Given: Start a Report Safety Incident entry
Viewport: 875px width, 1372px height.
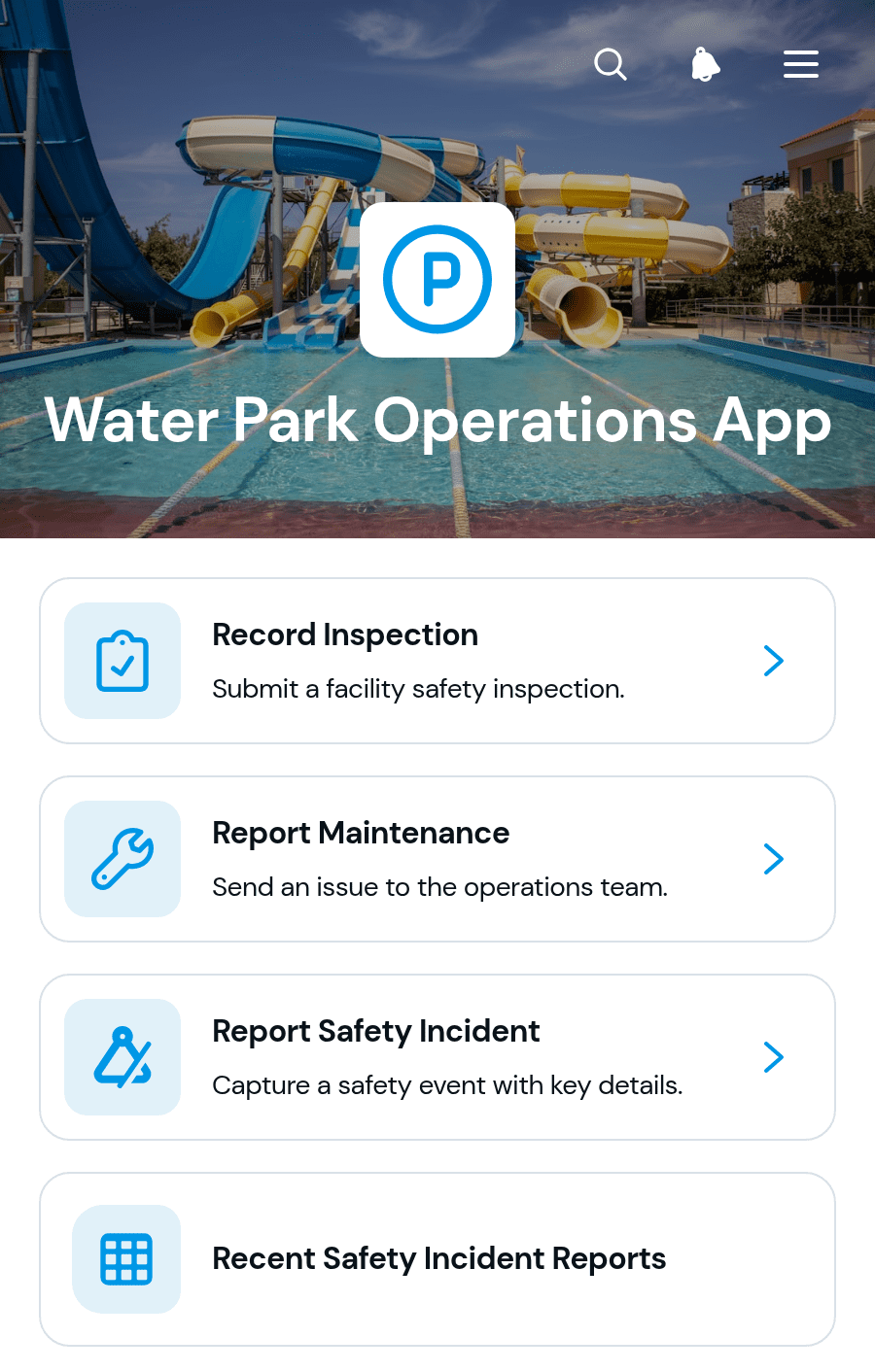Looking at the screenshot, I should coord(437,1057).
